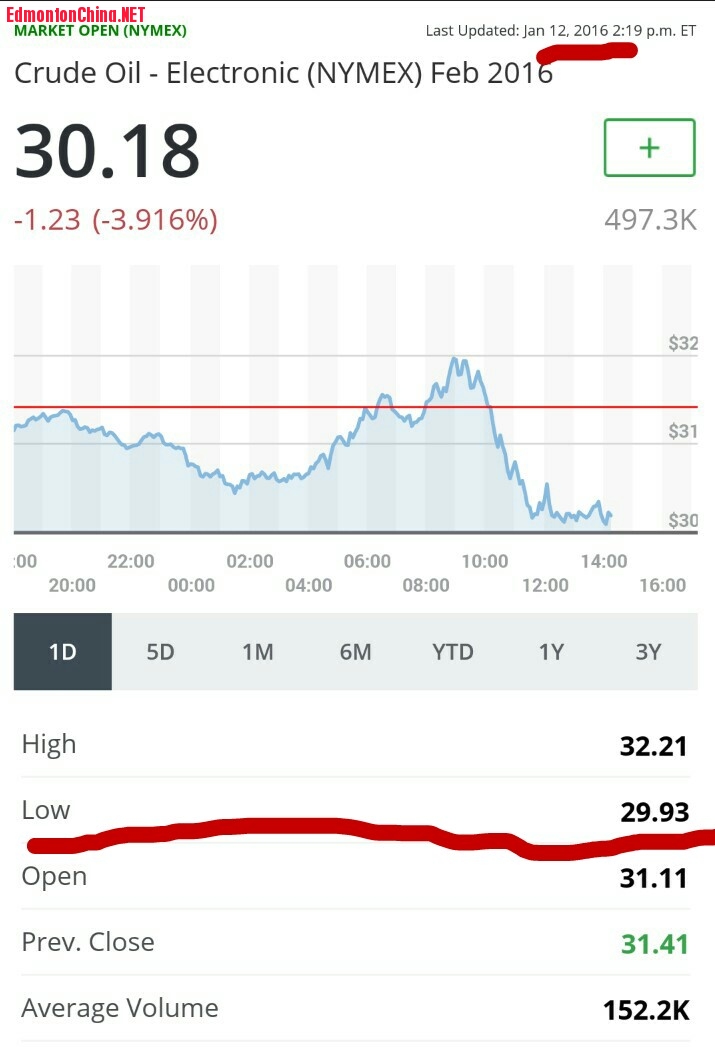Display the 3Y price history
715x1047 pixels.
click(x=648, y=652)
